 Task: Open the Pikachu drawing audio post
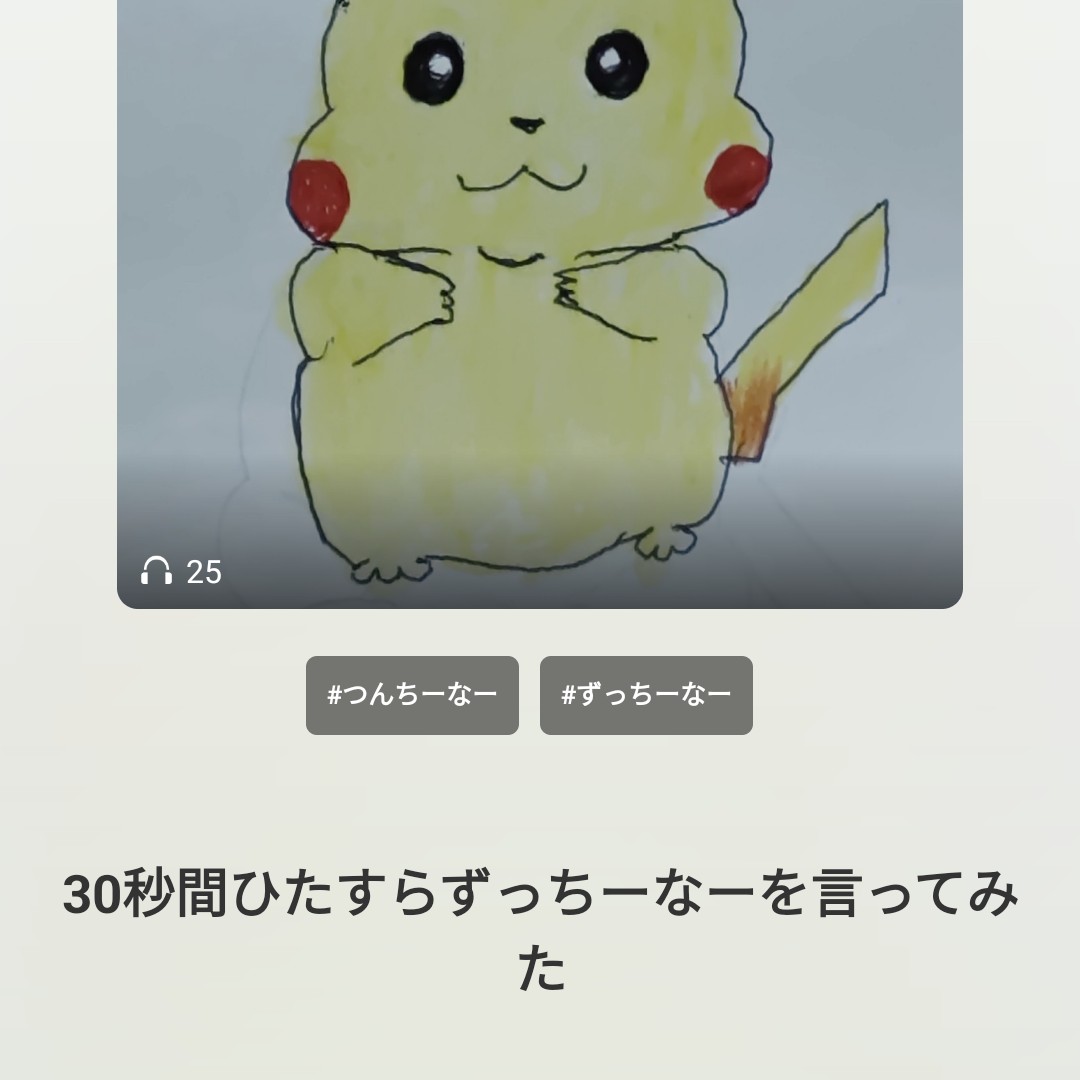540,300
